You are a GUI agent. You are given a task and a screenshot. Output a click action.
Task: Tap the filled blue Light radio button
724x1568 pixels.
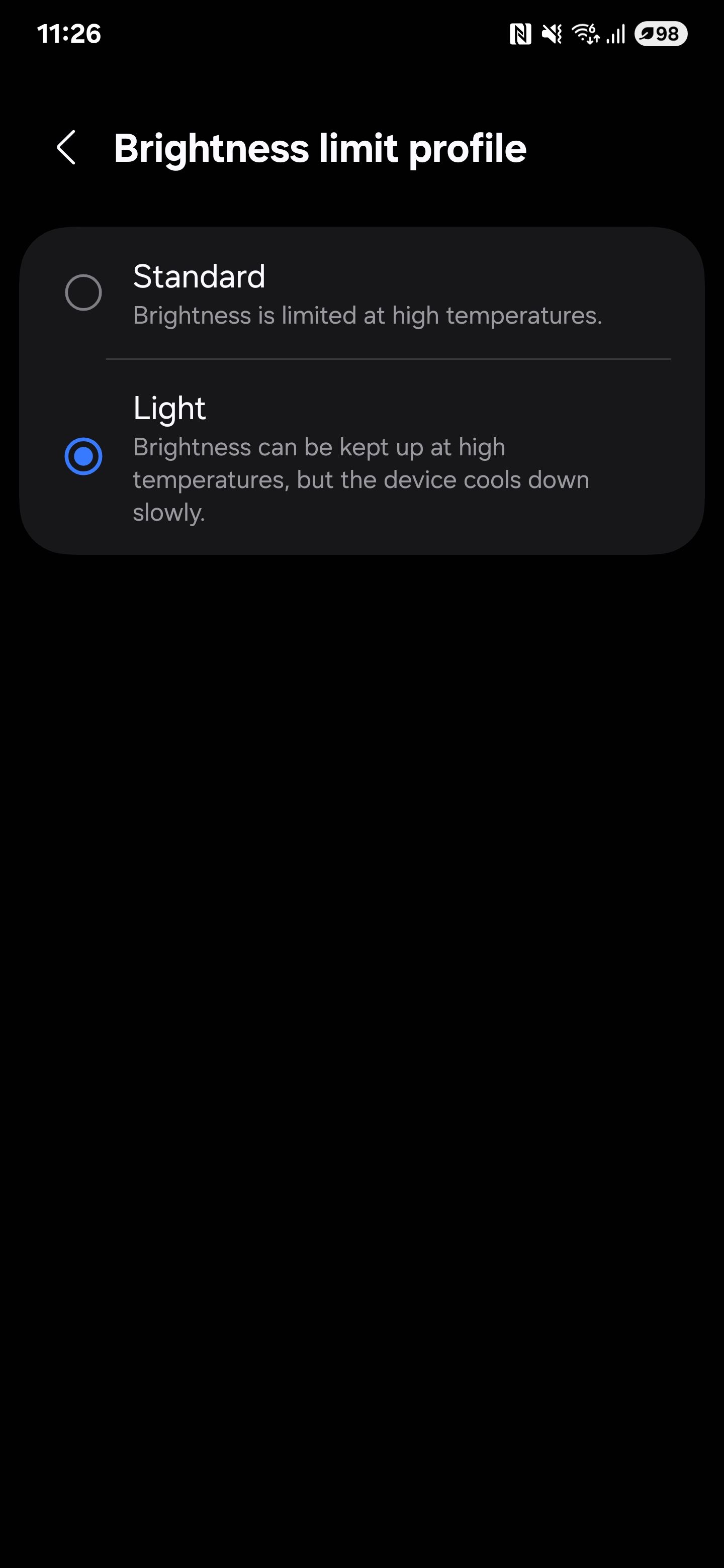pos(83,456)
